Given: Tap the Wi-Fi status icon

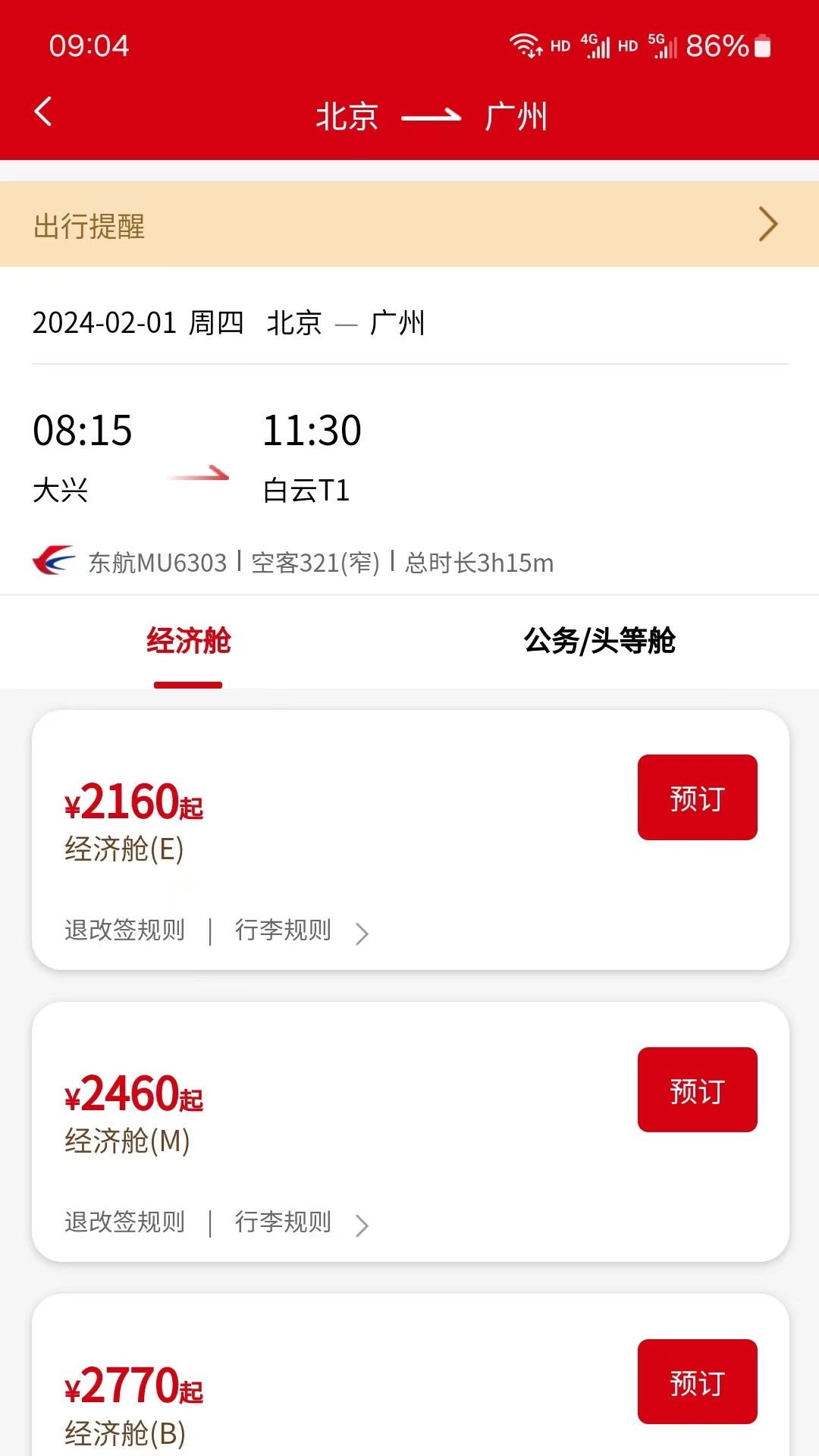Looking at the screenshot, I should [524, 45].
